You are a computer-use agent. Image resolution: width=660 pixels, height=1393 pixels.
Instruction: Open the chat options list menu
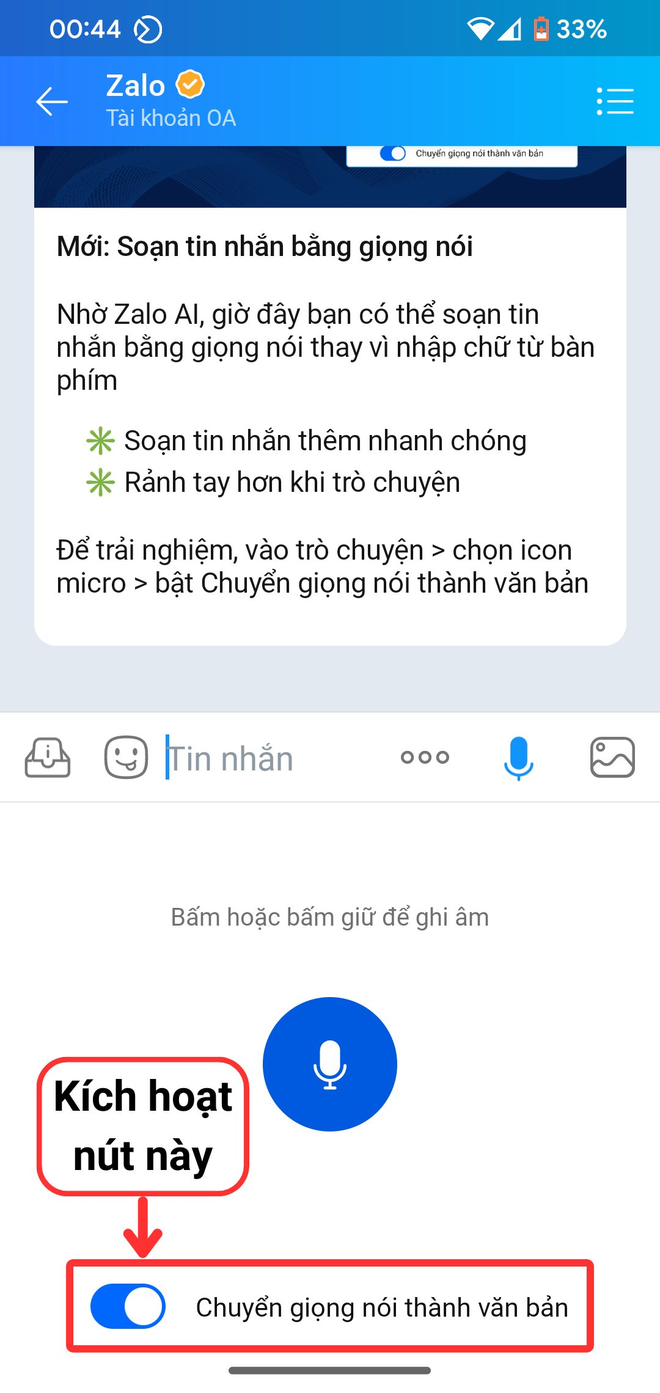[614, 101]
